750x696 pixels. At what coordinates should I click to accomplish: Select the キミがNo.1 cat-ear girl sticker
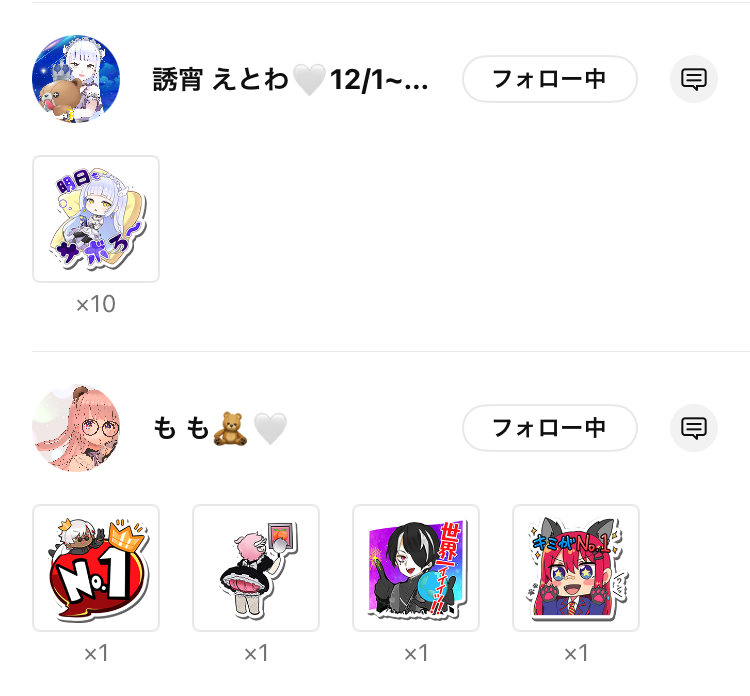[x=576, y=568]
